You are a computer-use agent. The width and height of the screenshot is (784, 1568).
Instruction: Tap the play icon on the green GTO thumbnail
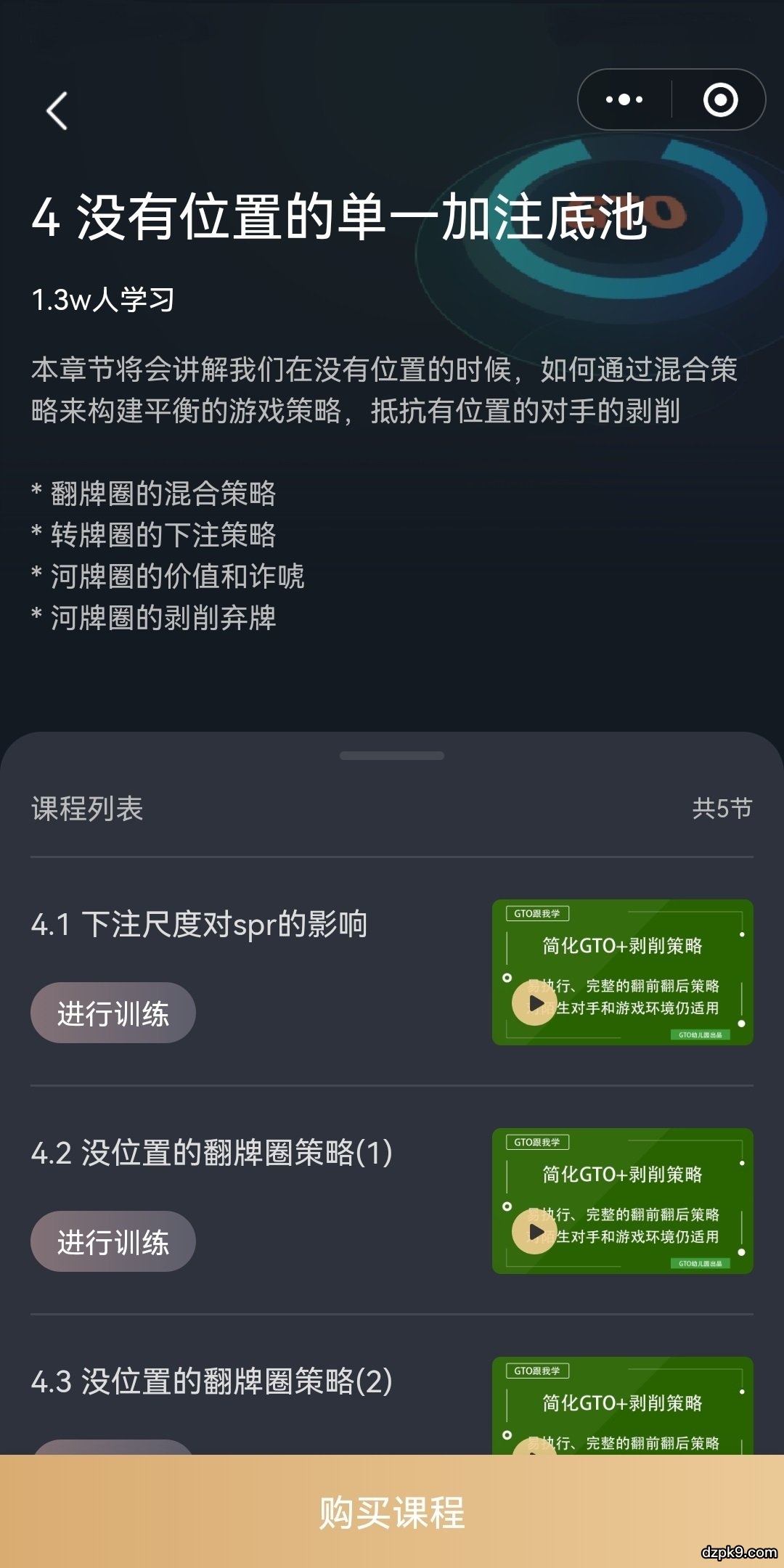coord(535,1002)
